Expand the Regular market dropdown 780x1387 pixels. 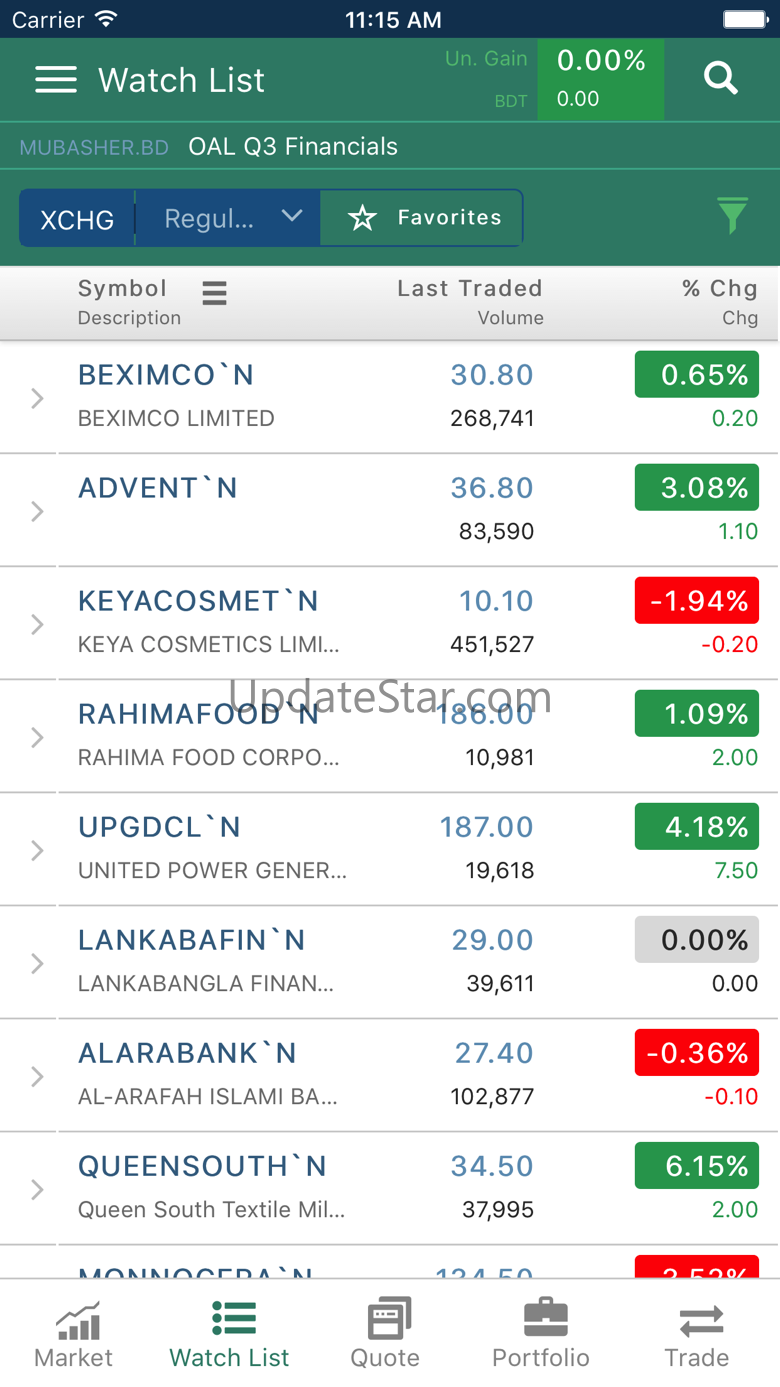[x=229, y=218]
